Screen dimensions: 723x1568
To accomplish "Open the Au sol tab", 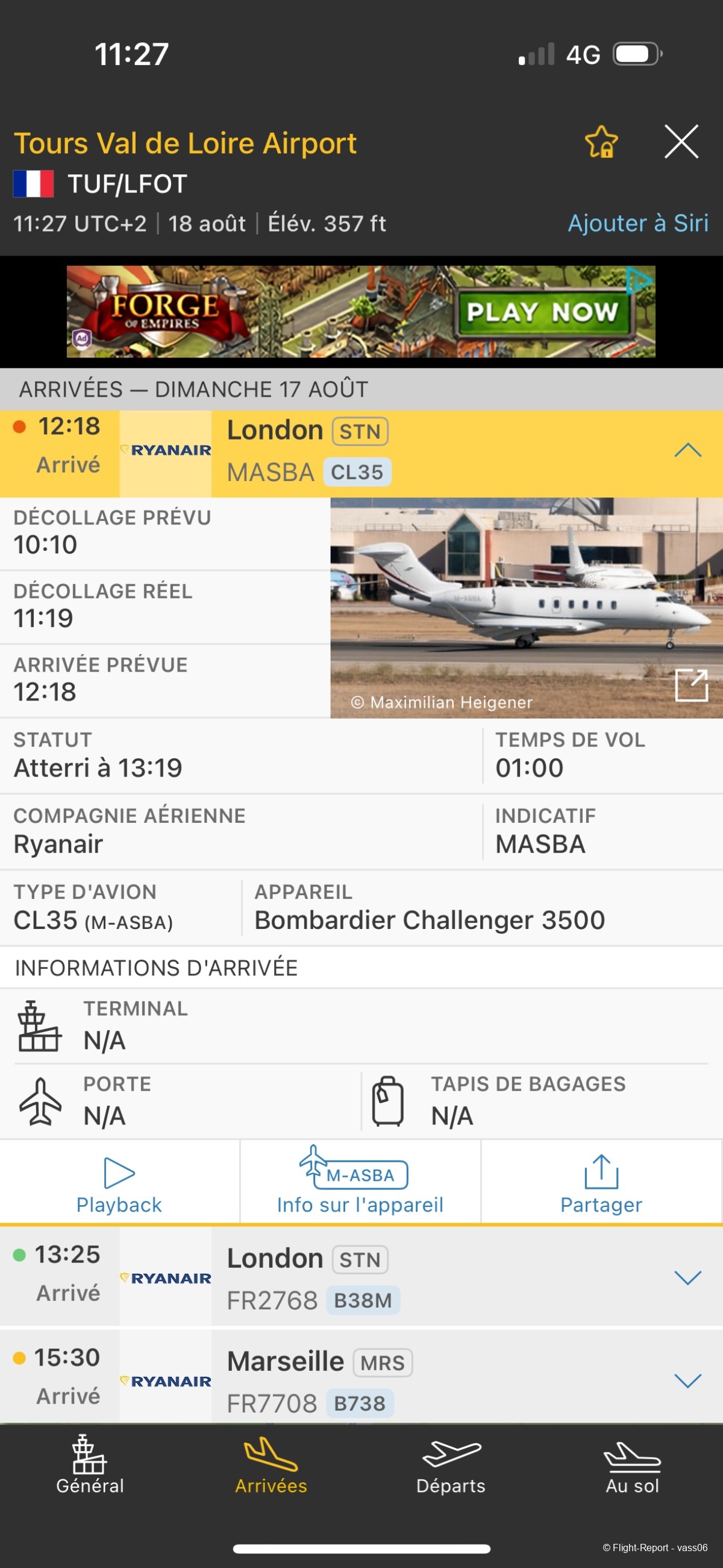I will tap(631, 1466).
